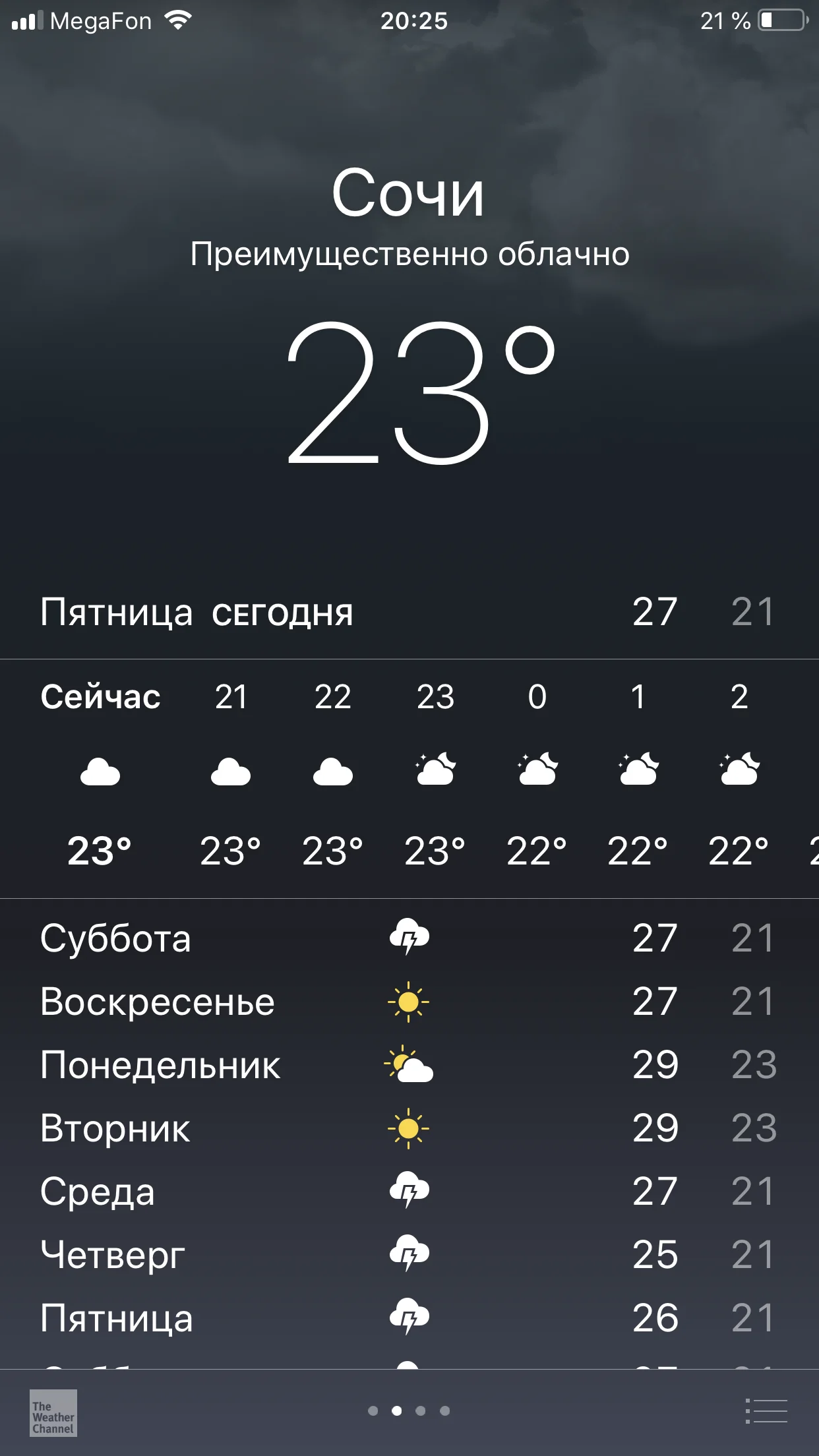This screenshot has height=1456, width=819.
Task: Tap the city name Сочи
Action: [409, 194]
